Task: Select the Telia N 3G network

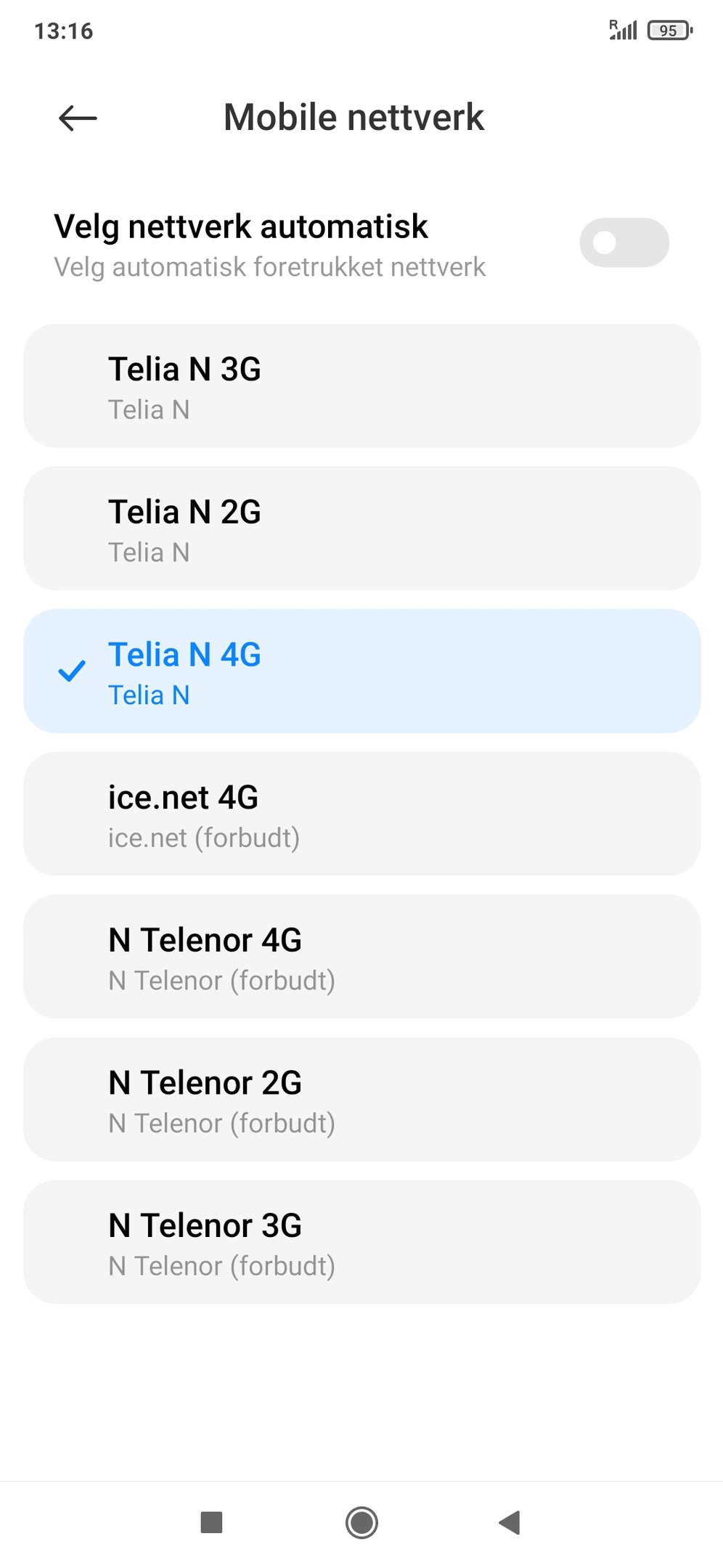Action: pyautogui.click(x=361, y=385)
